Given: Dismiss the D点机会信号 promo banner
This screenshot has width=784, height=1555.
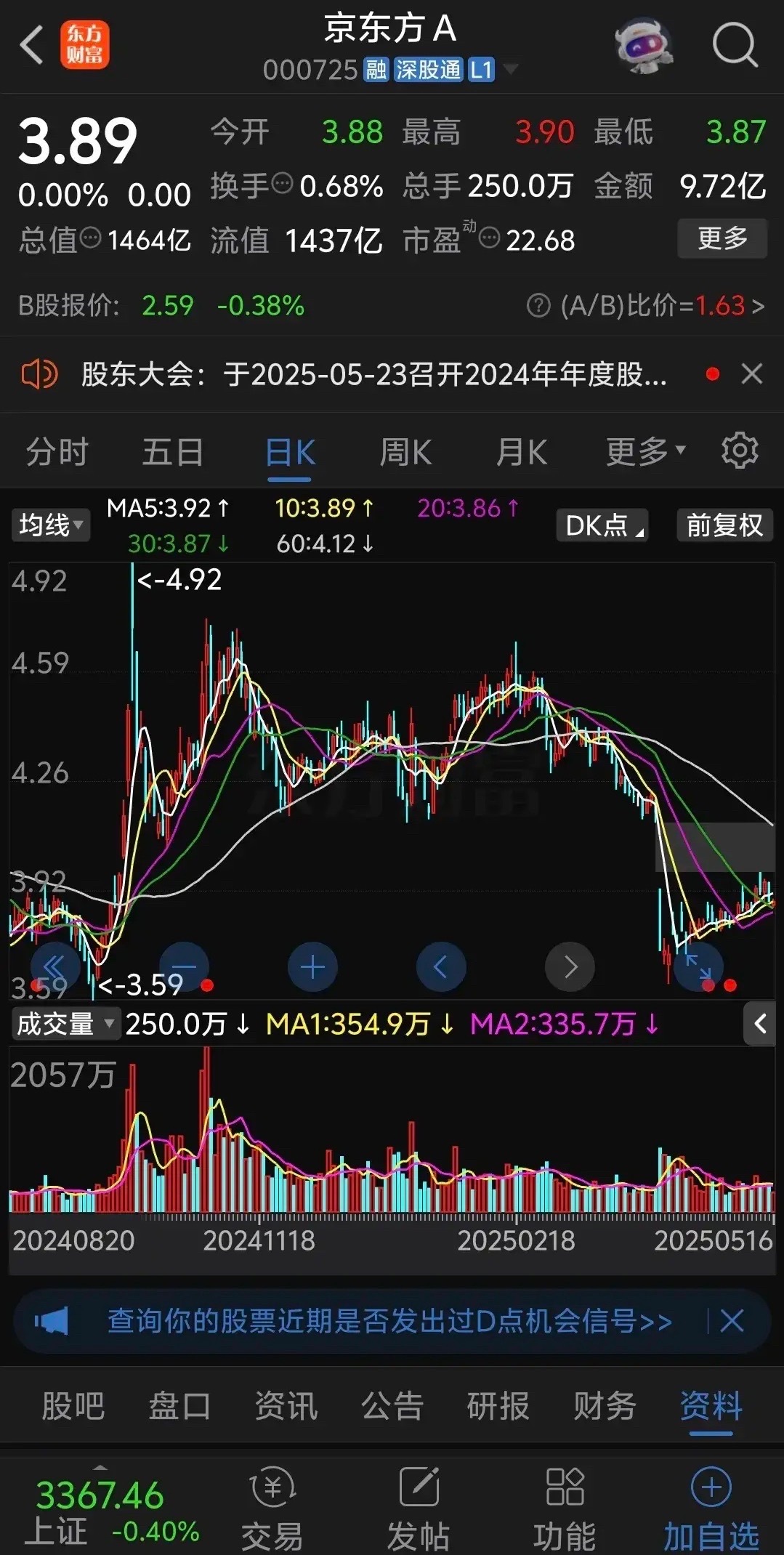Looking at the screenshot, I should [x=732, y=1320].
